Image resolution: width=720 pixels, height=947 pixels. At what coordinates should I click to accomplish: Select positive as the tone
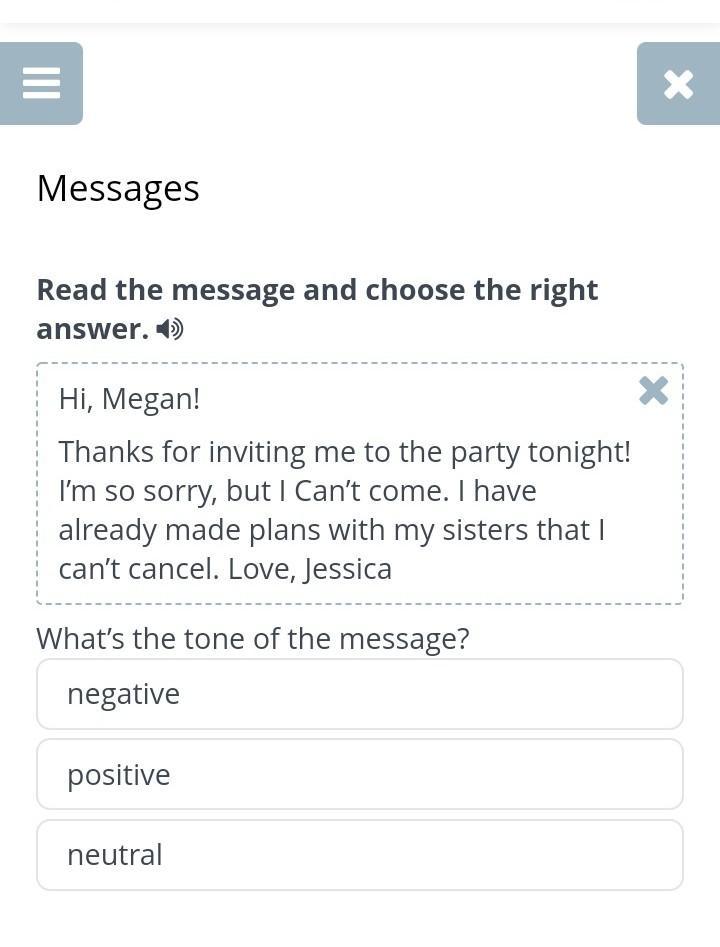360,774
